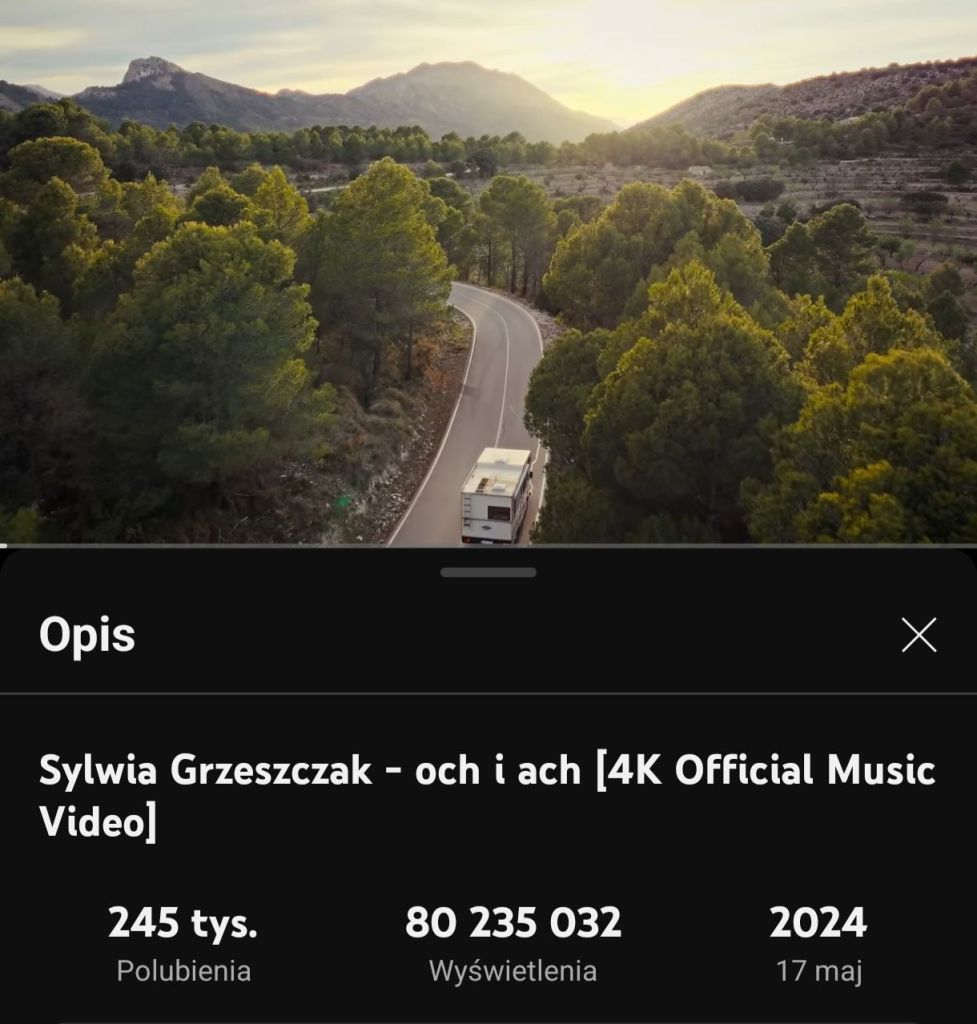Close the Opis description panel
The image size is (977, 1024).
918,635
